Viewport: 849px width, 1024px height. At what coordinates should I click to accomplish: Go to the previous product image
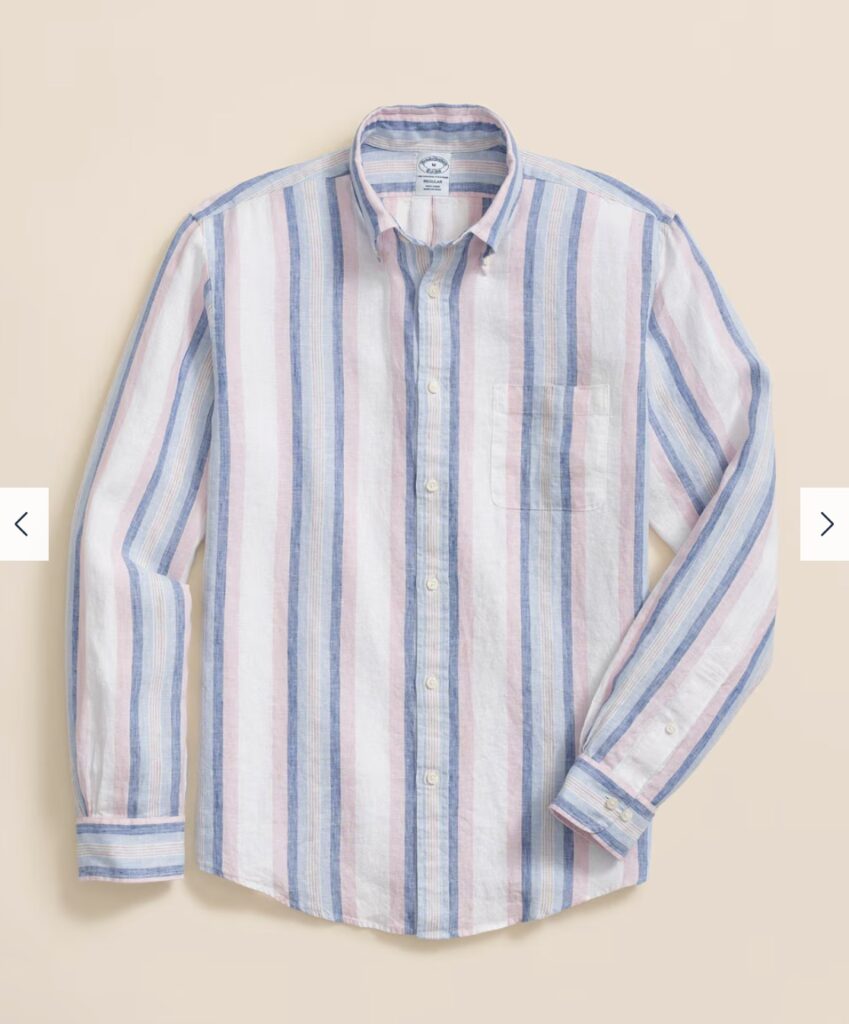(x=23, y=524)
